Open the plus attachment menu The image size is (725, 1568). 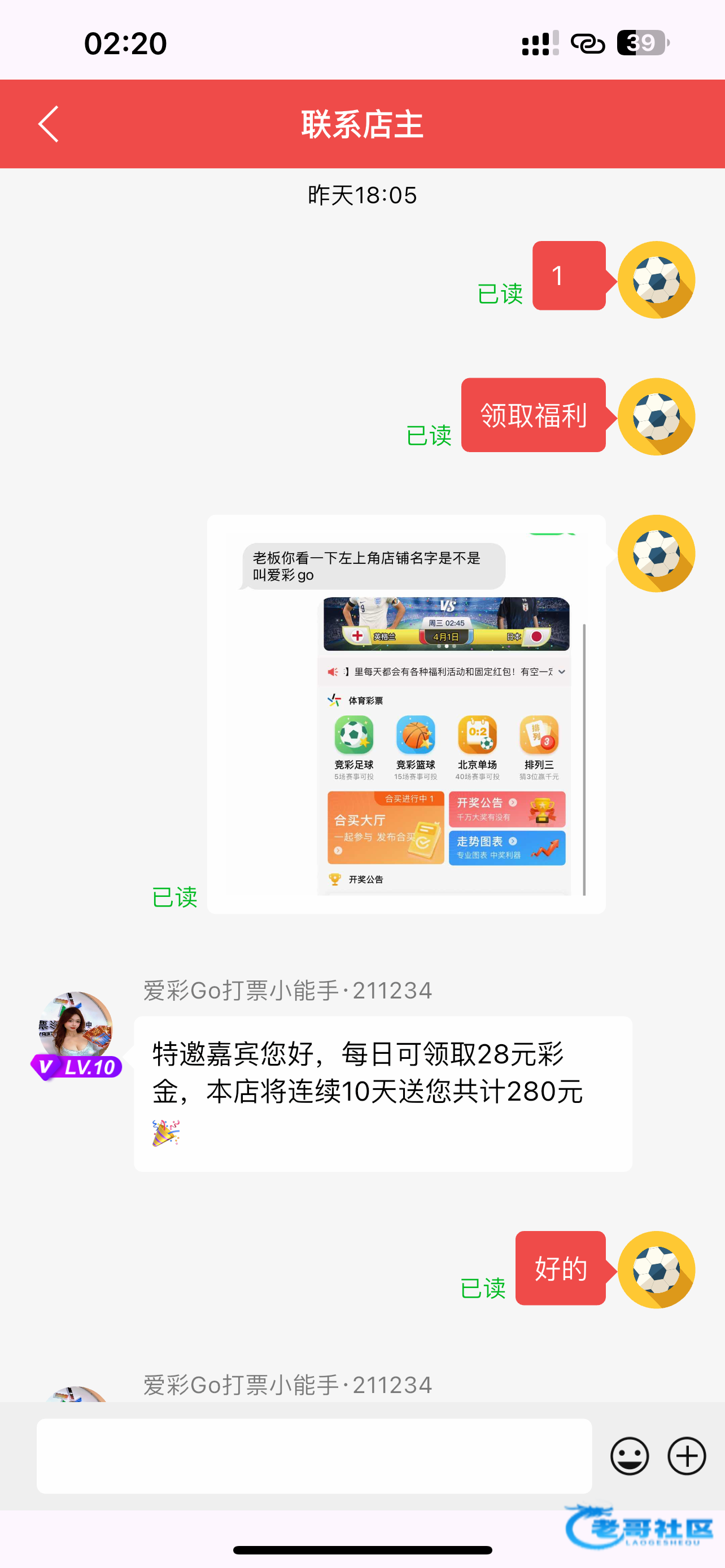tap(686, 1455)
